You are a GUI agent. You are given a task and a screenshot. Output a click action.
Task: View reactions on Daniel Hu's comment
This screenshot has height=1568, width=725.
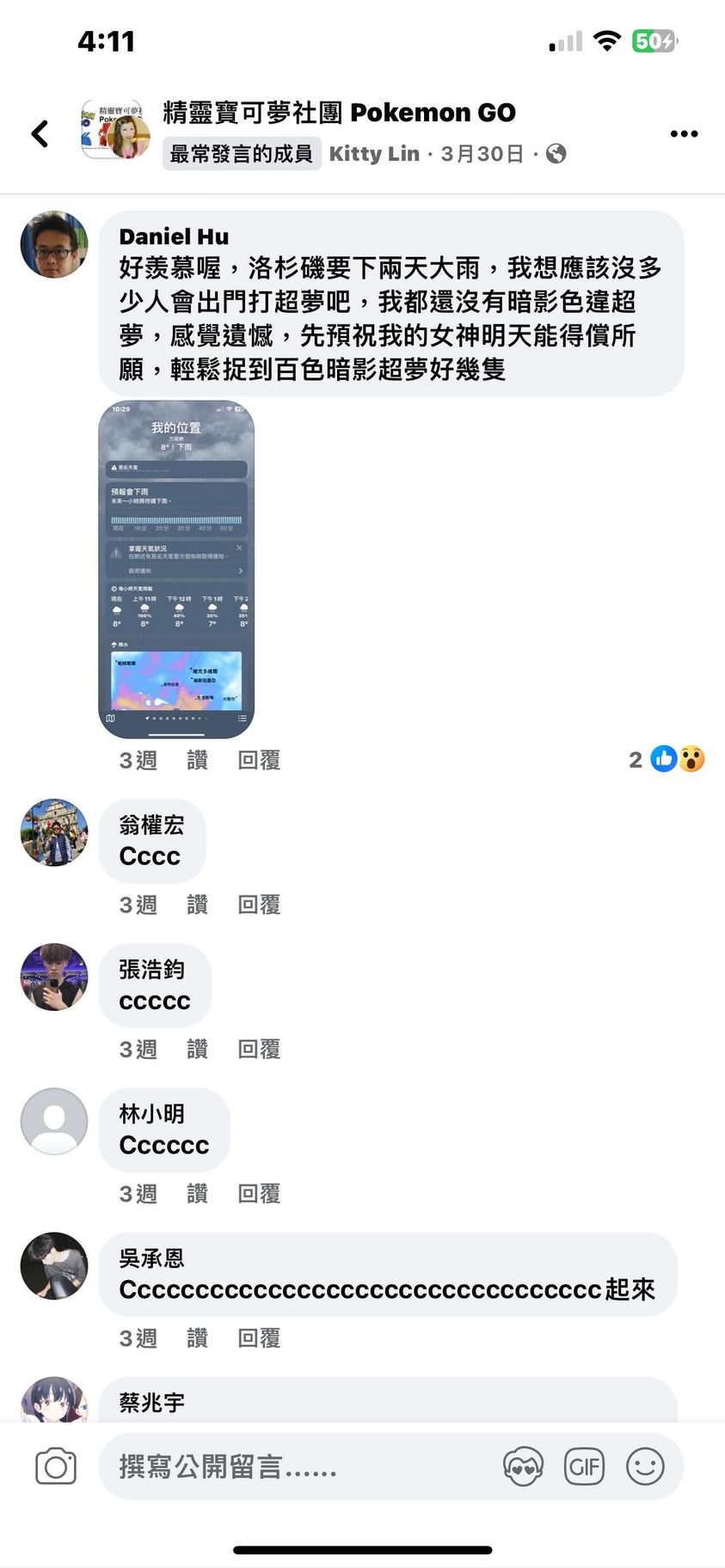pyautogui.click(x=667, y=759)
